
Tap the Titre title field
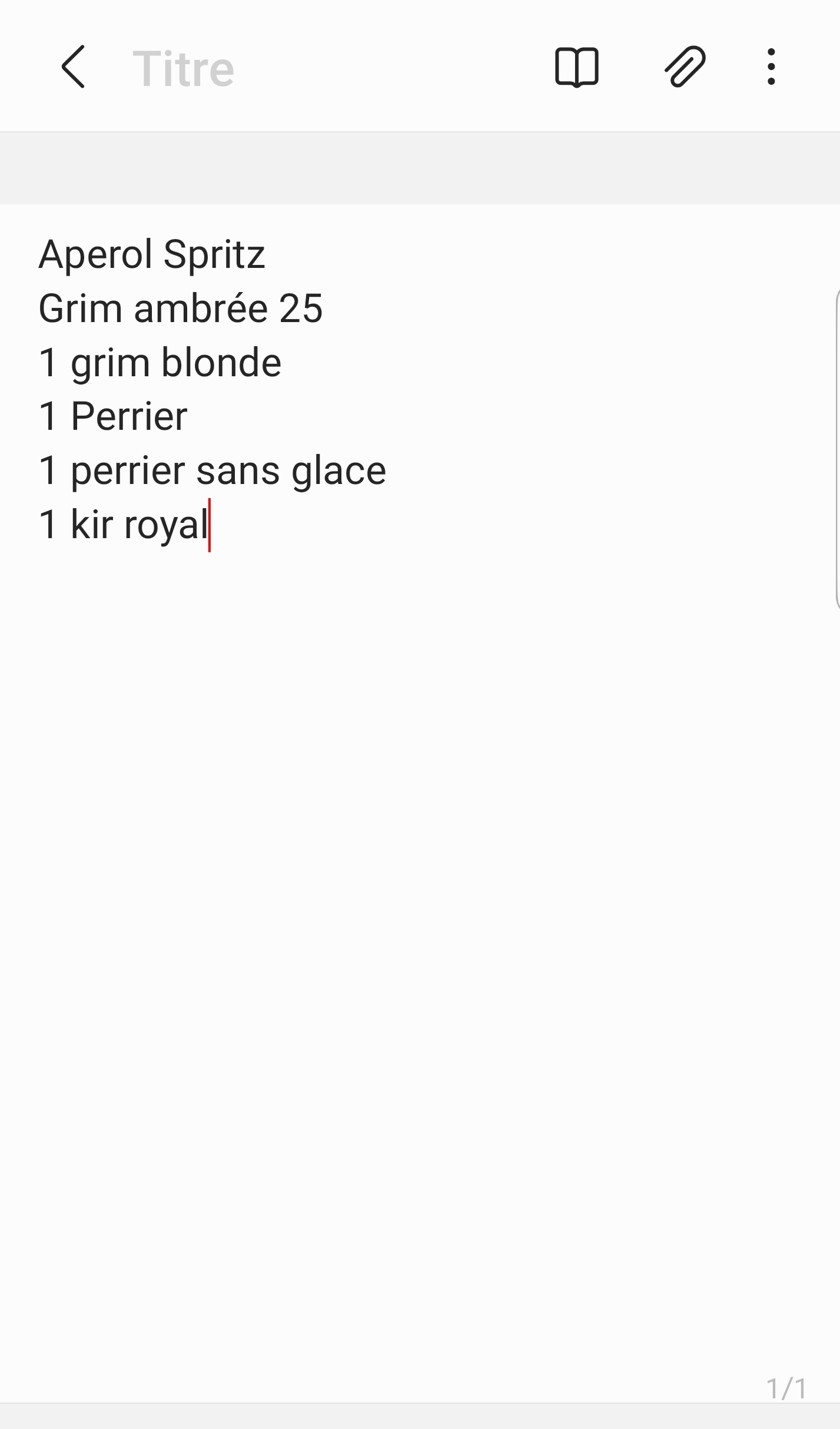point(184,68)
